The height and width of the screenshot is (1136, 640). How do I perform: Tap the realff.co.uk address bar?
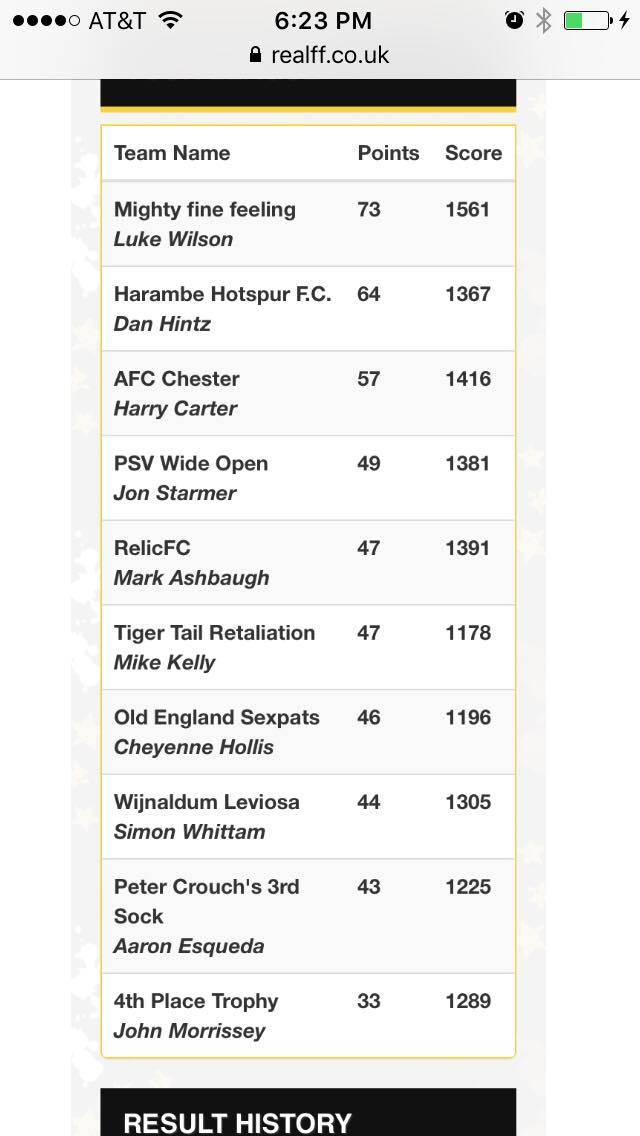320,55
